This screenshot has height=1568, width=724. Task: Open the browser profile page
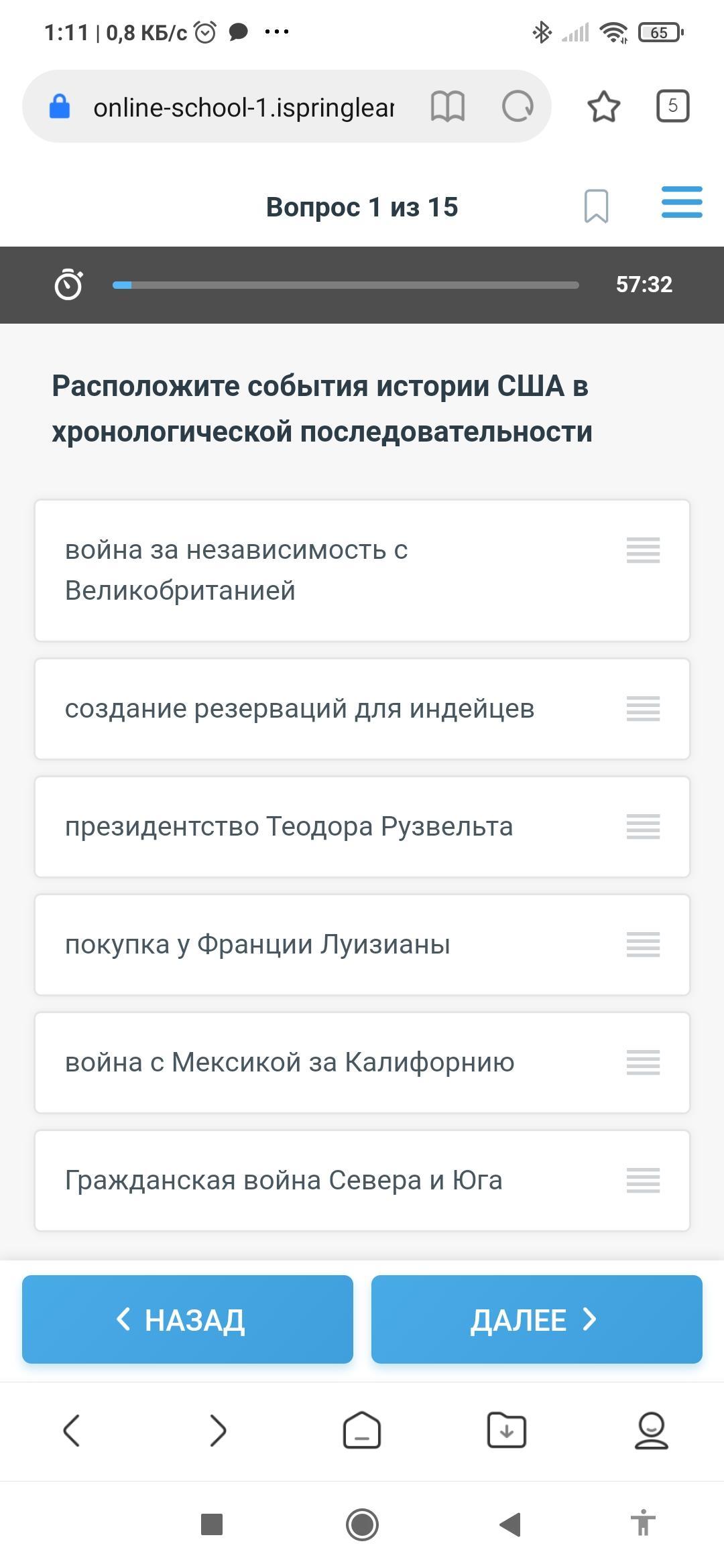click(651, 1431)
